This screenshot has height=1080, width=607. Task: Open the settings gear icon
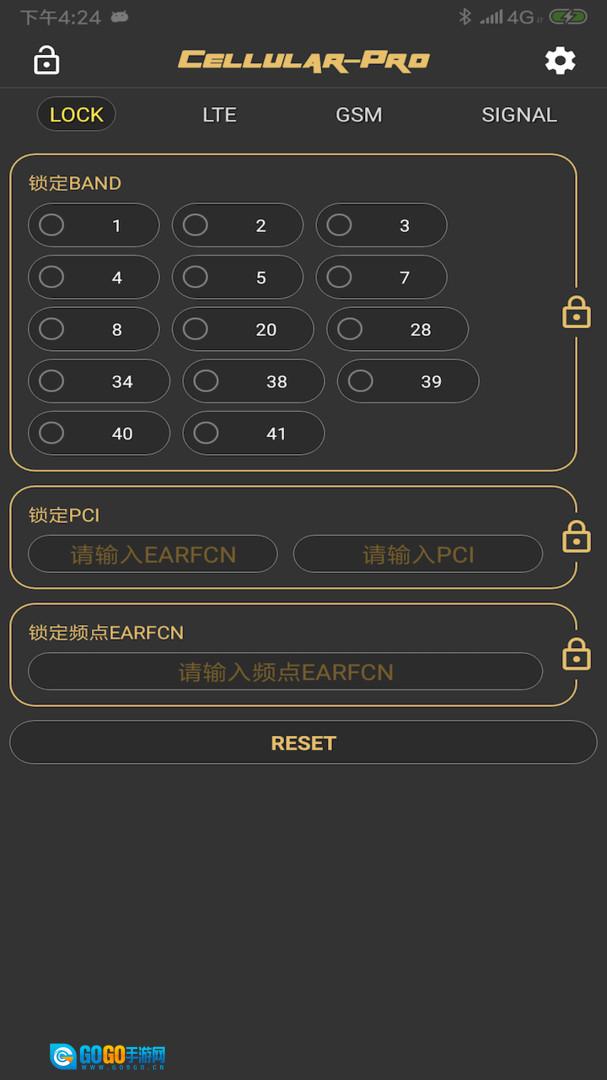pyautogui.click(x=560, y=61)
